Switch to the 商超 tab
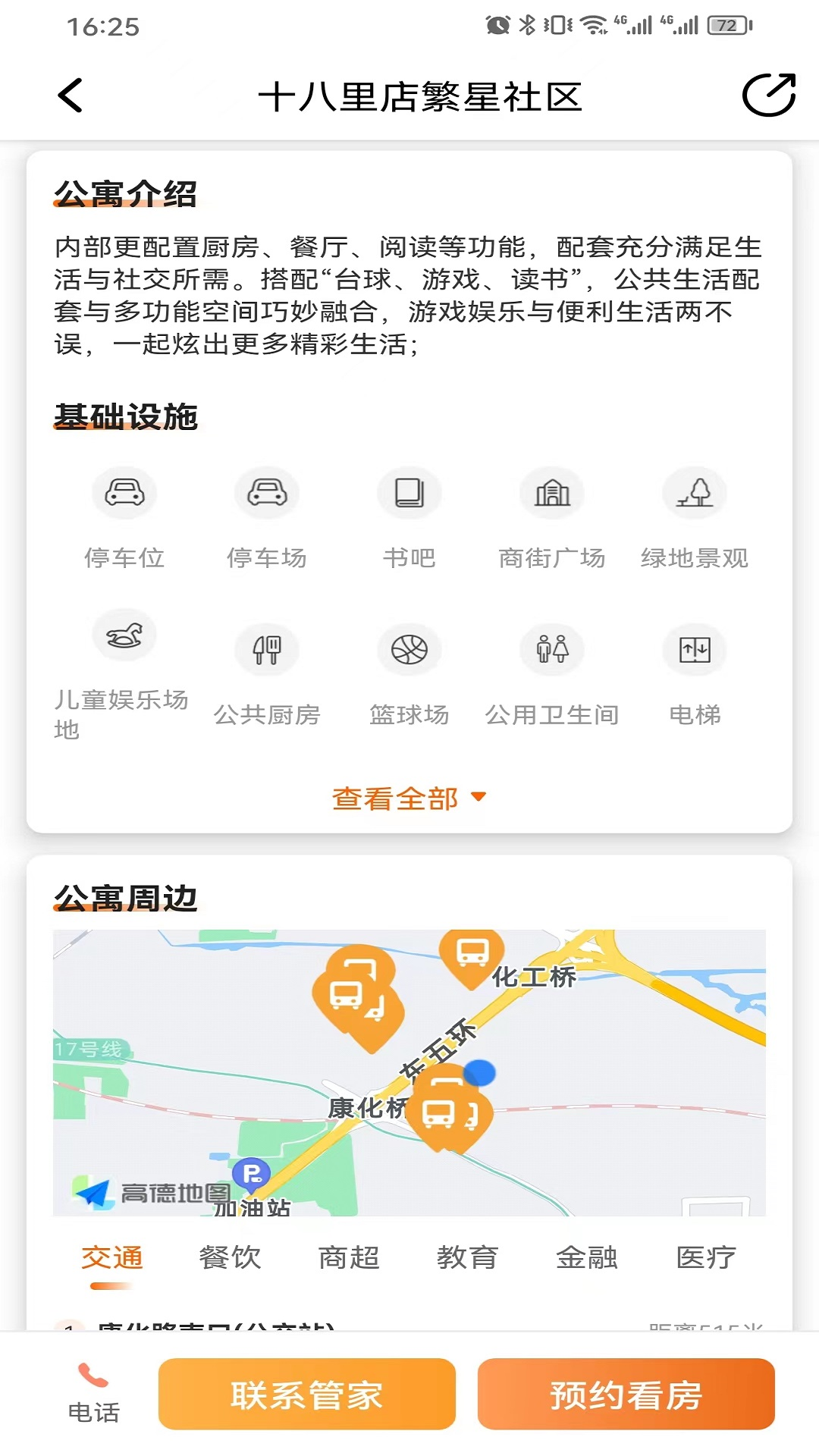Viewport: 819px width, 1456px height. (349, 1257)
